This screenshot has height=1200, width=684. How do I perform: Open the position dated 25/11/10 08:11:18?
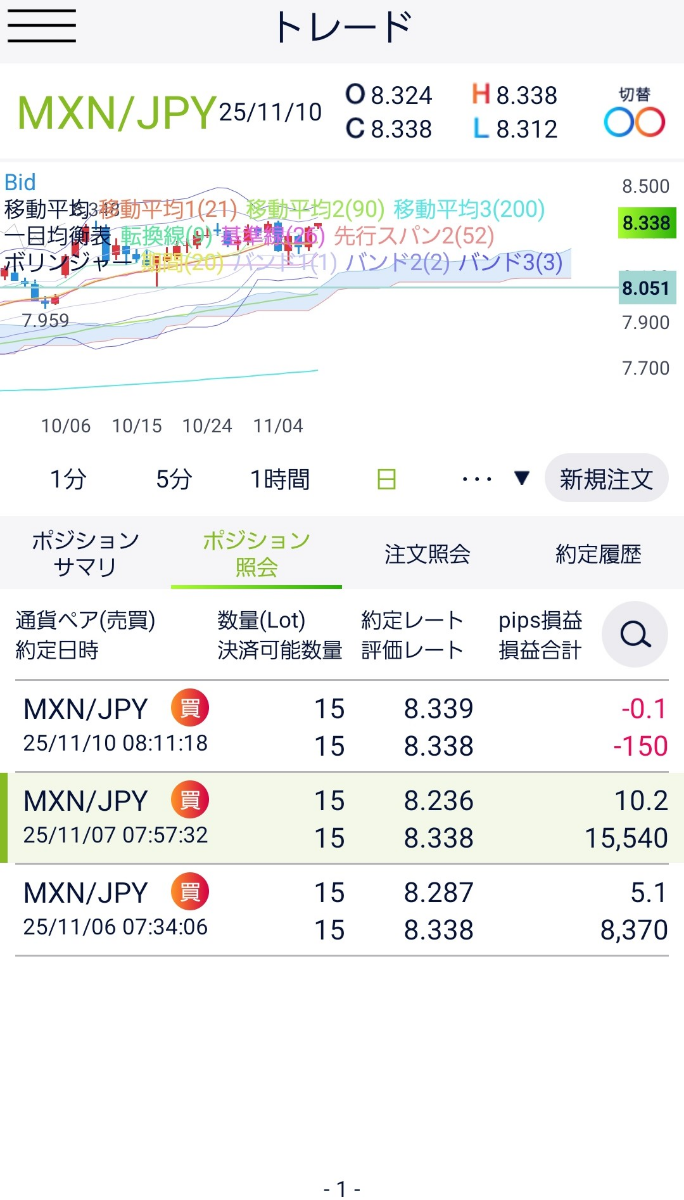[x=342, y=727]
